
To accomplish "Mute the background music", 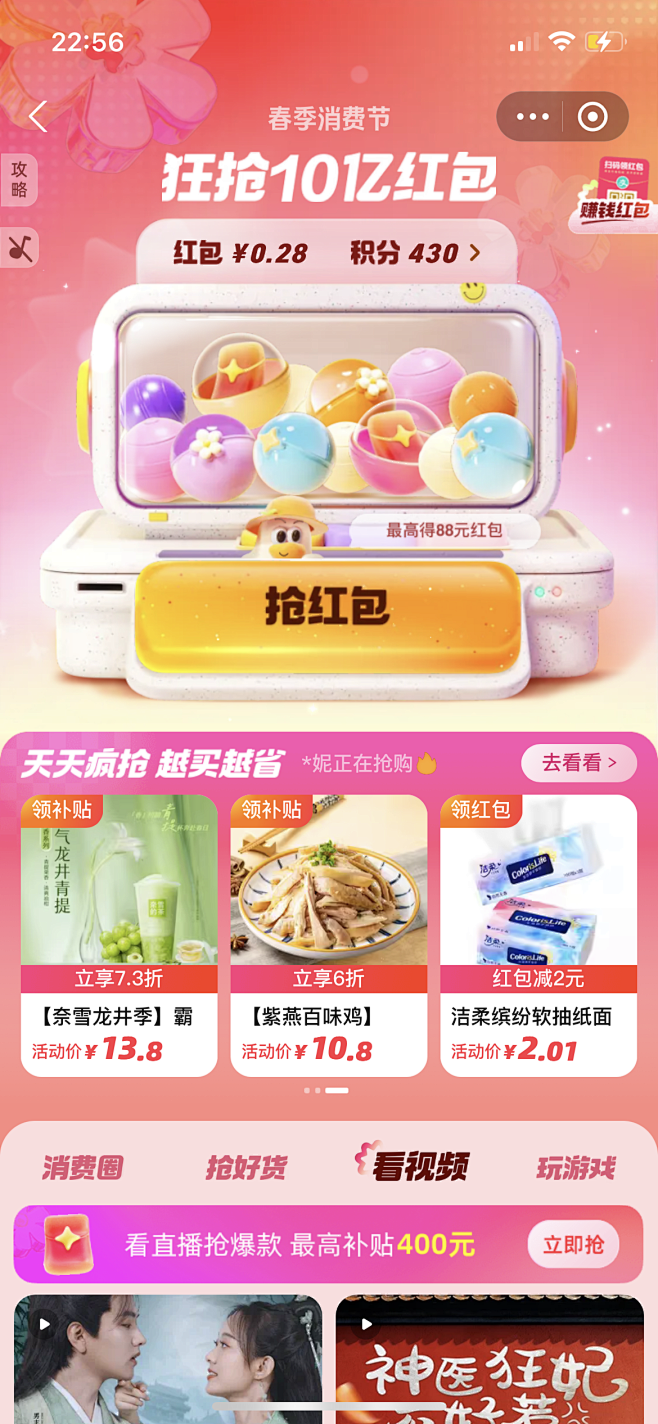I will (x=20, y=247).
